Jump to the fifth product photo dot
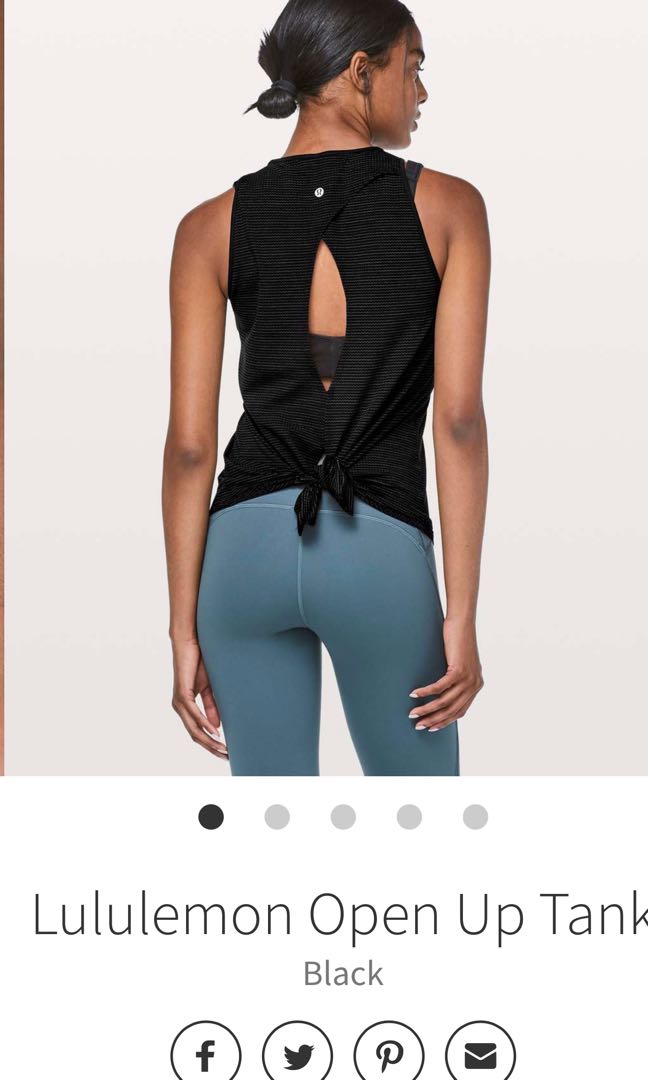Viewport: 648px width, 1080px height. point(475,817)
